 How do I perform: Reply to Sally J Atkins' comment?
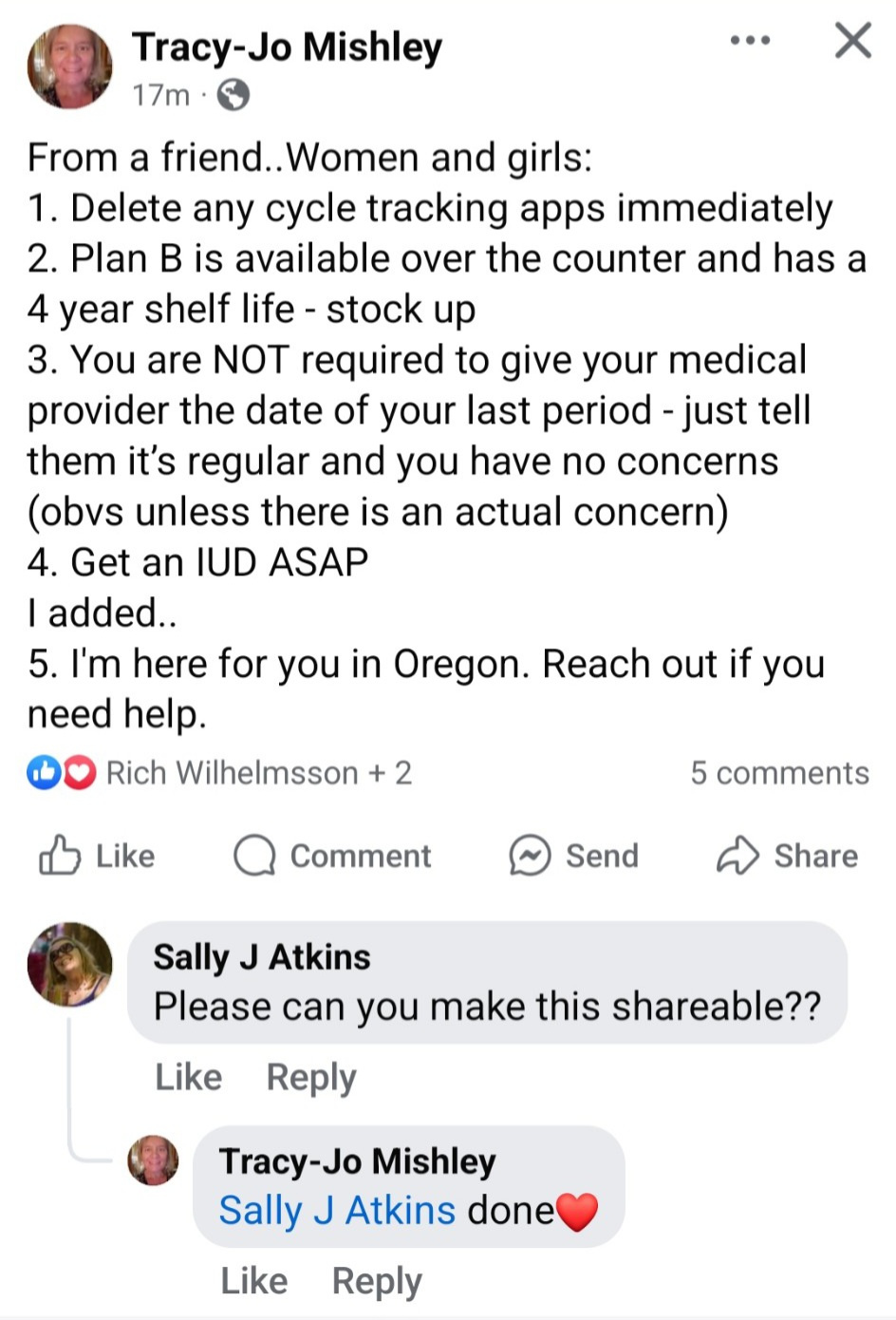click(311, 1078)
